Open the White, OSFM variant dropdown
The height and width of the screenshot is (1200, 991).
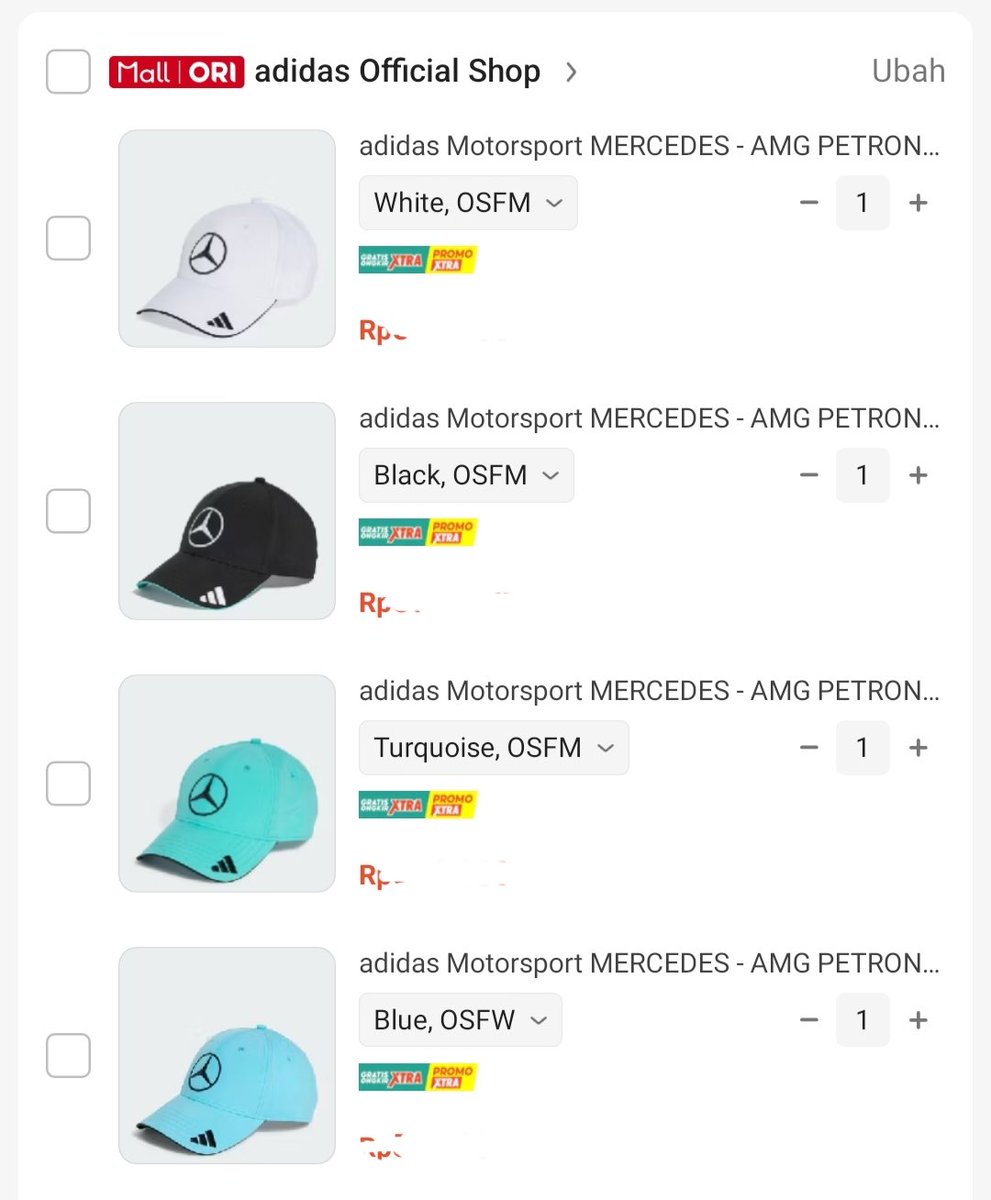click(x=468, y=203)
